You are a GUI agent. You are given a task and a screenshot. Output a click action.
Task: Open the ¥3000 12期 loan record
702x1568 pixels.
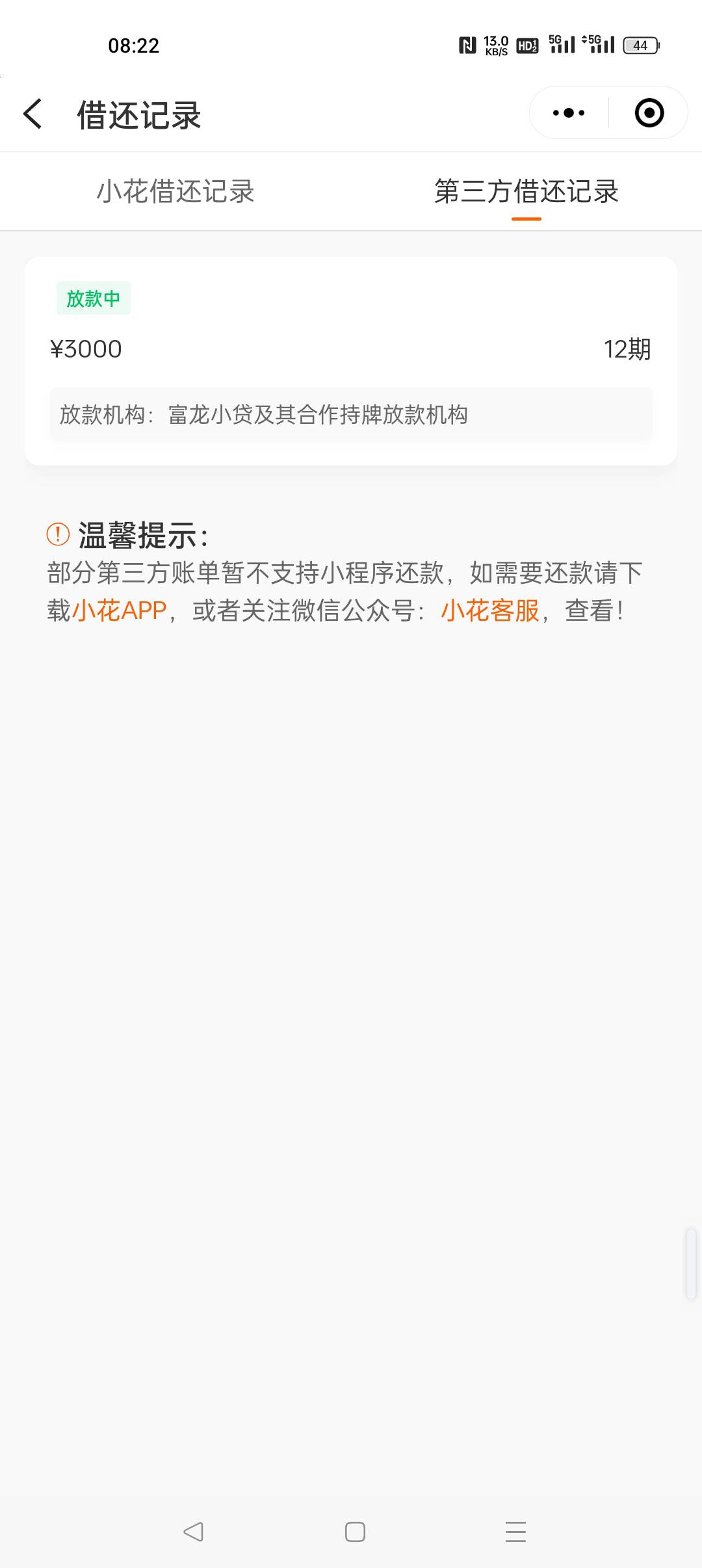351,361
